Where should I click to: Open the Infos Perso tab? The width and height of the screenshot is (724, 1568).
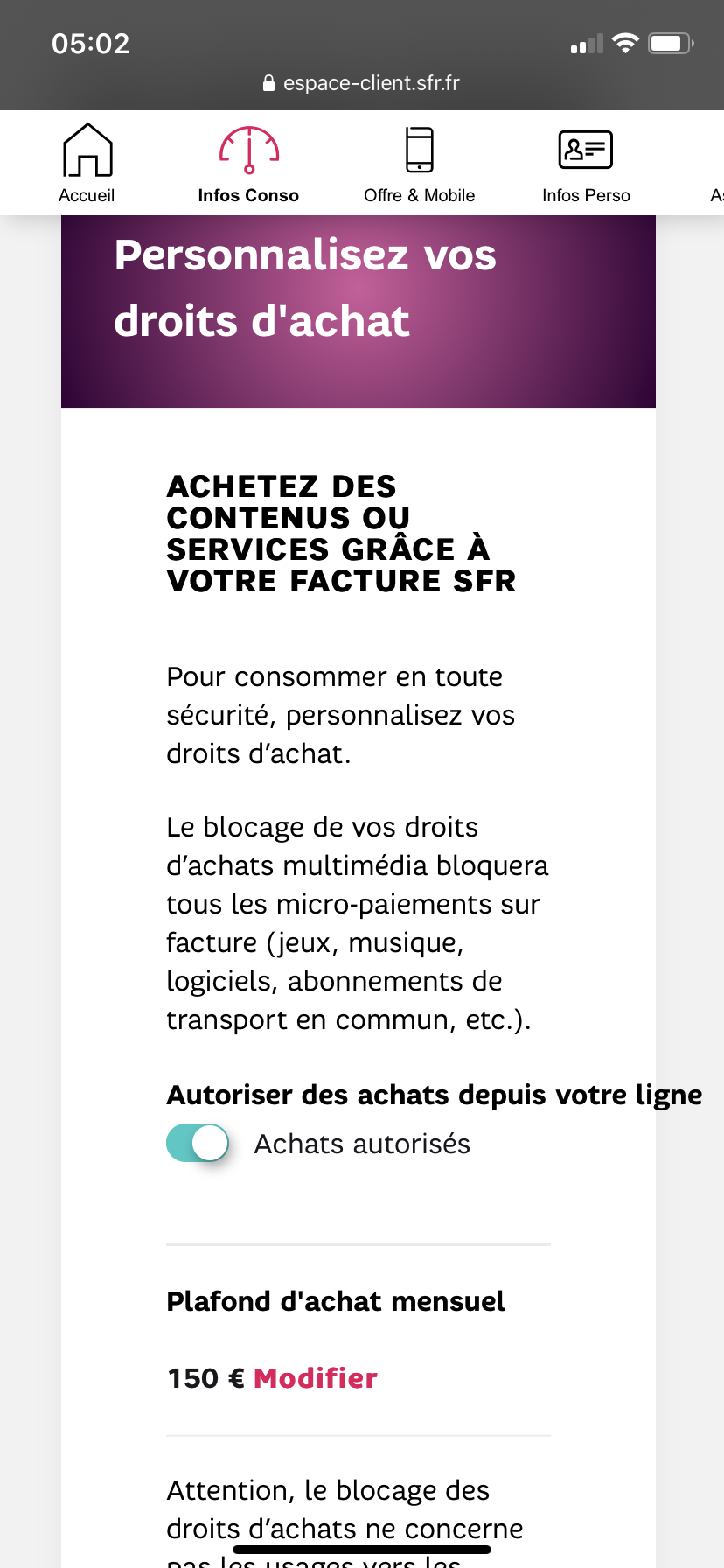(x=586, y=164)
